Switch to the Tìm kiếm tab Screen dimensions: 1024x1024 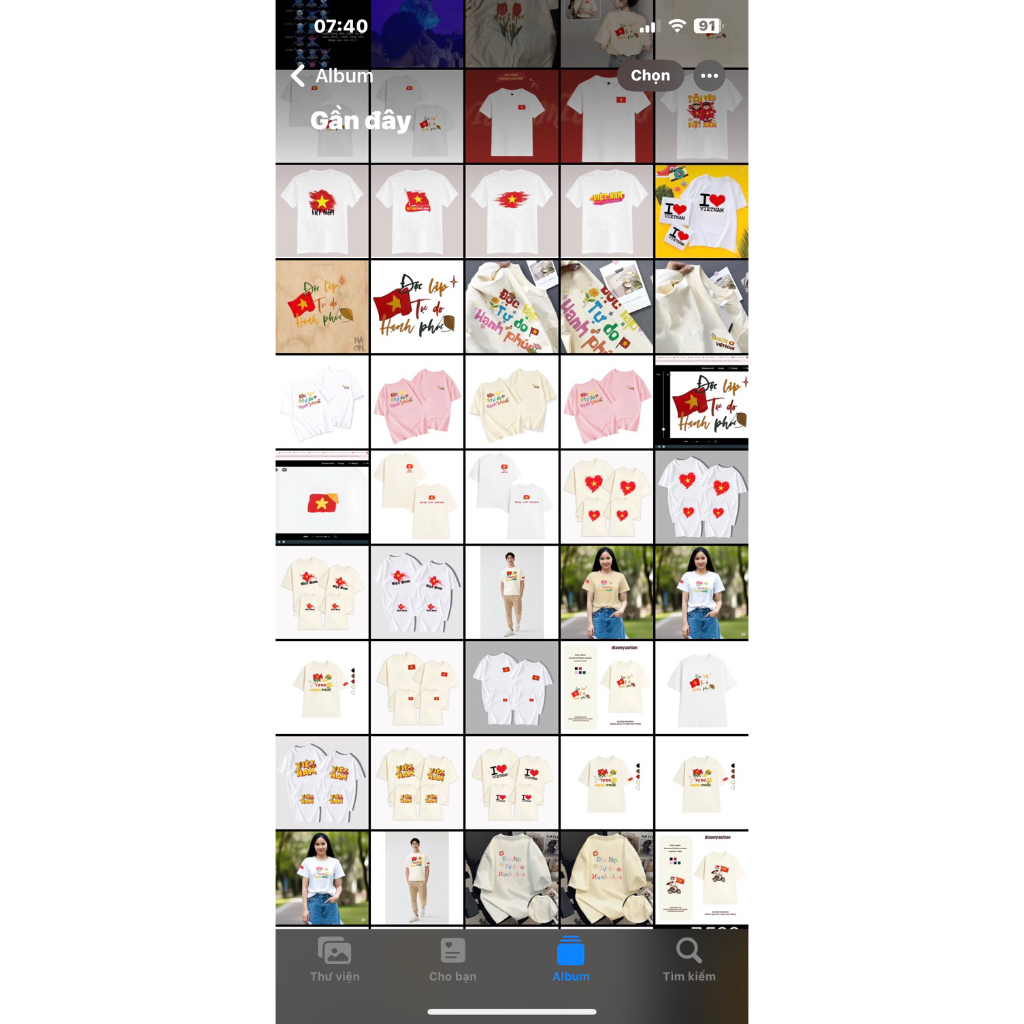(689, 959)
